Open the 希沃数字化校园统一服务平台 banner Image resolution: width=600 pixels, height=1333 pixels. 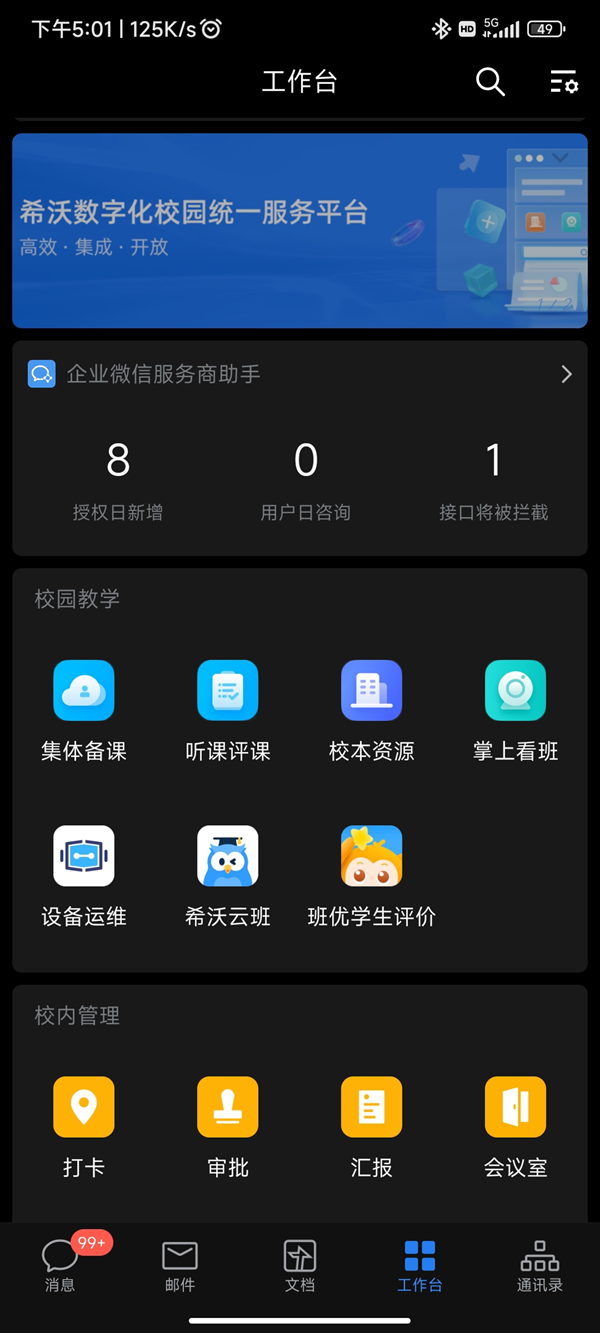pyautogui.click(x=300, y=230)
